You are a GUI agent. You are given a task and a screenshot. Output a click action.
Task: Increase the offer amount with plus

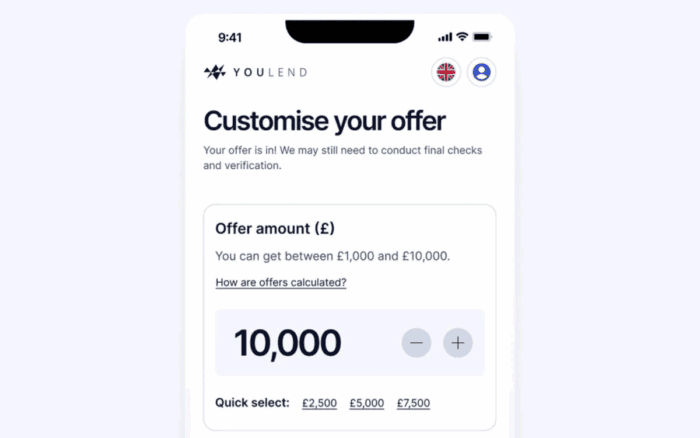click(458, 343)
